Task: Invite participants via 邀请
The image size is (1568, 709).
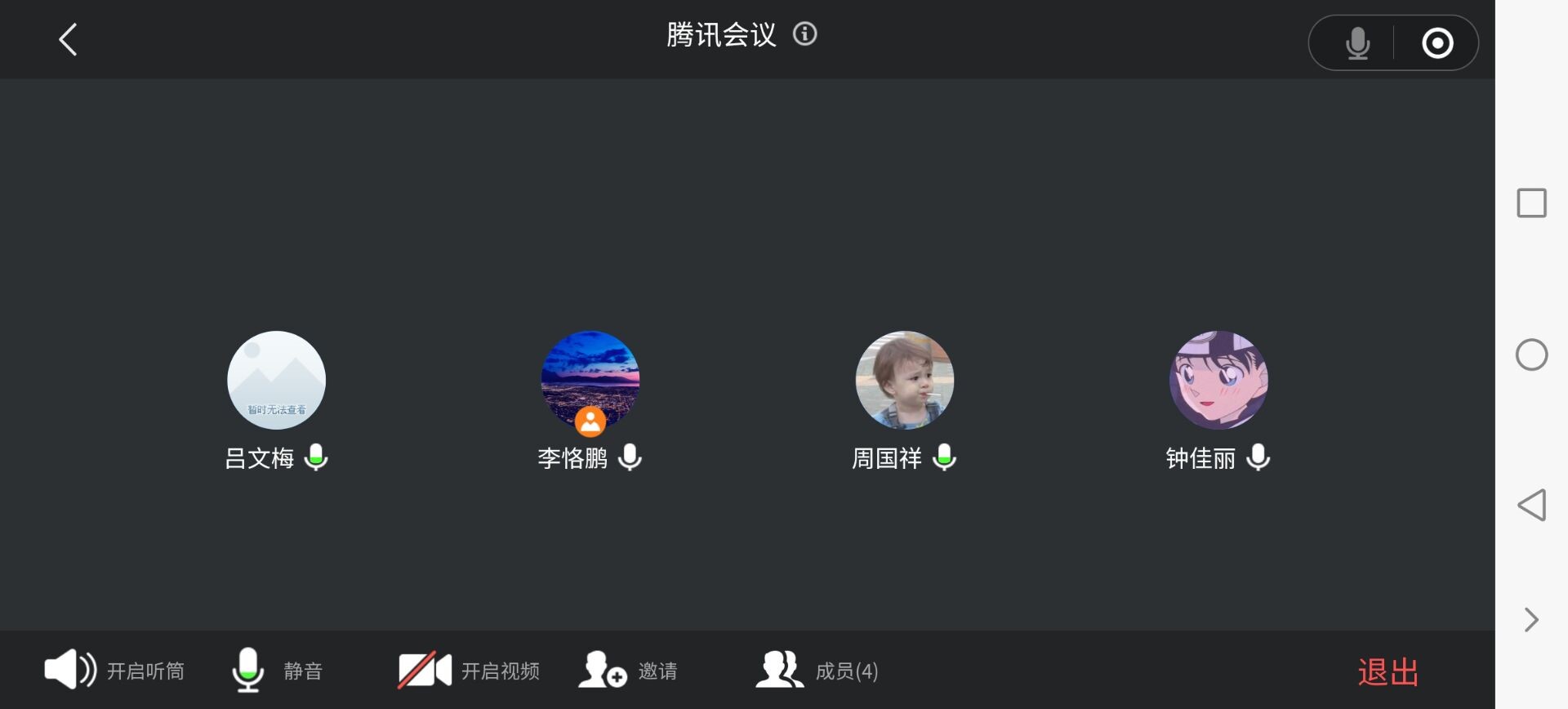Action: pos(627,670)
